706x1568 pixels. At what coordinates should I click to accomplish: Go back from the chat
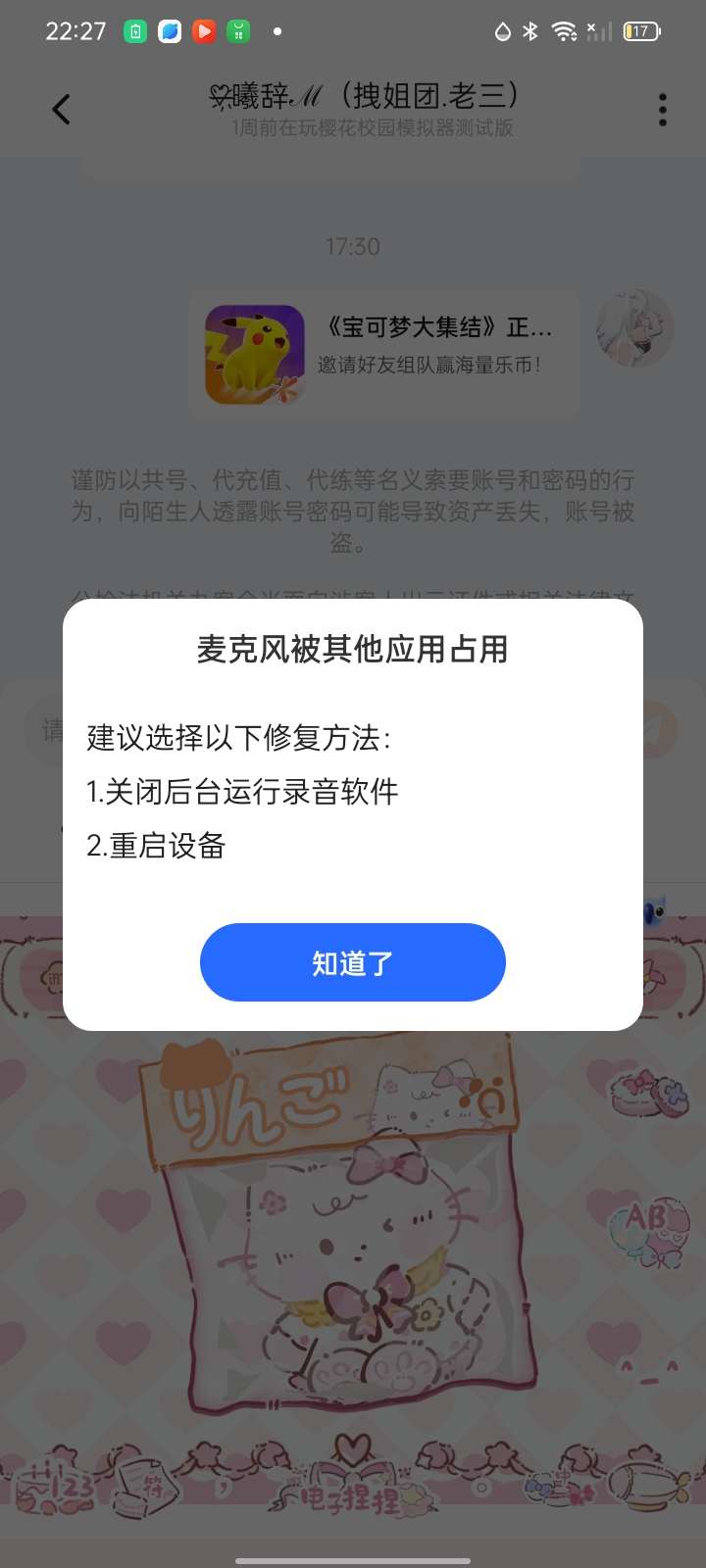tap(61, 109)
